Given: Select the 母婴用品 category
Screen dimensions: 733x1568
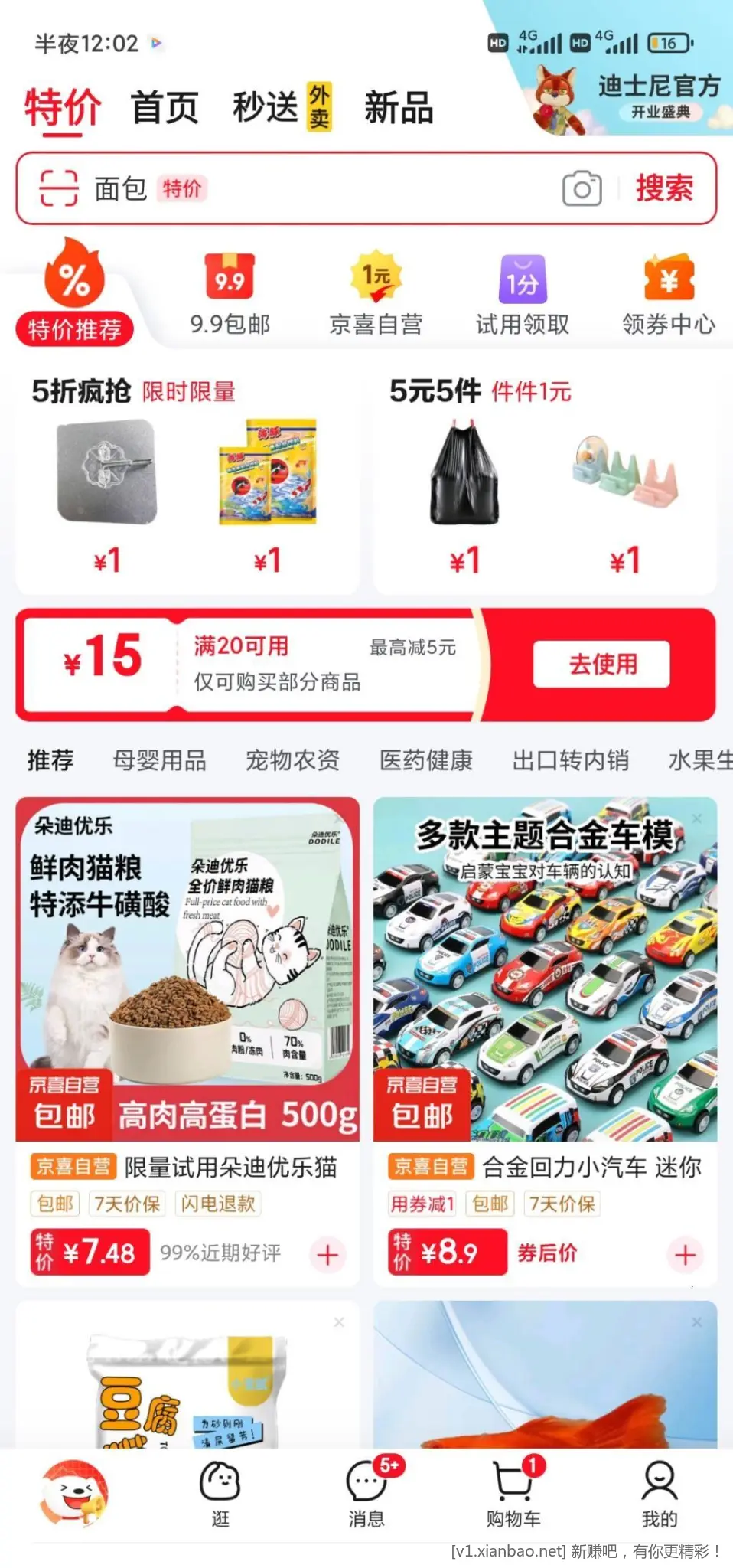Looking at the screenshot, I should (x=159, y=760).
